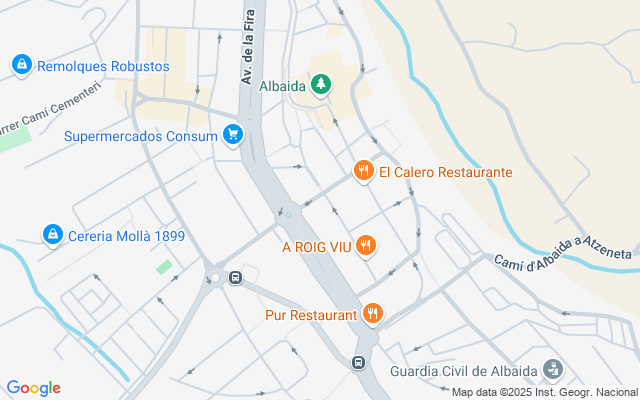Image resolution: width=640 pixels, height=400 pixels.
Task: Open the A ROIG VIU restaurant pin
Action: (366, 244)
